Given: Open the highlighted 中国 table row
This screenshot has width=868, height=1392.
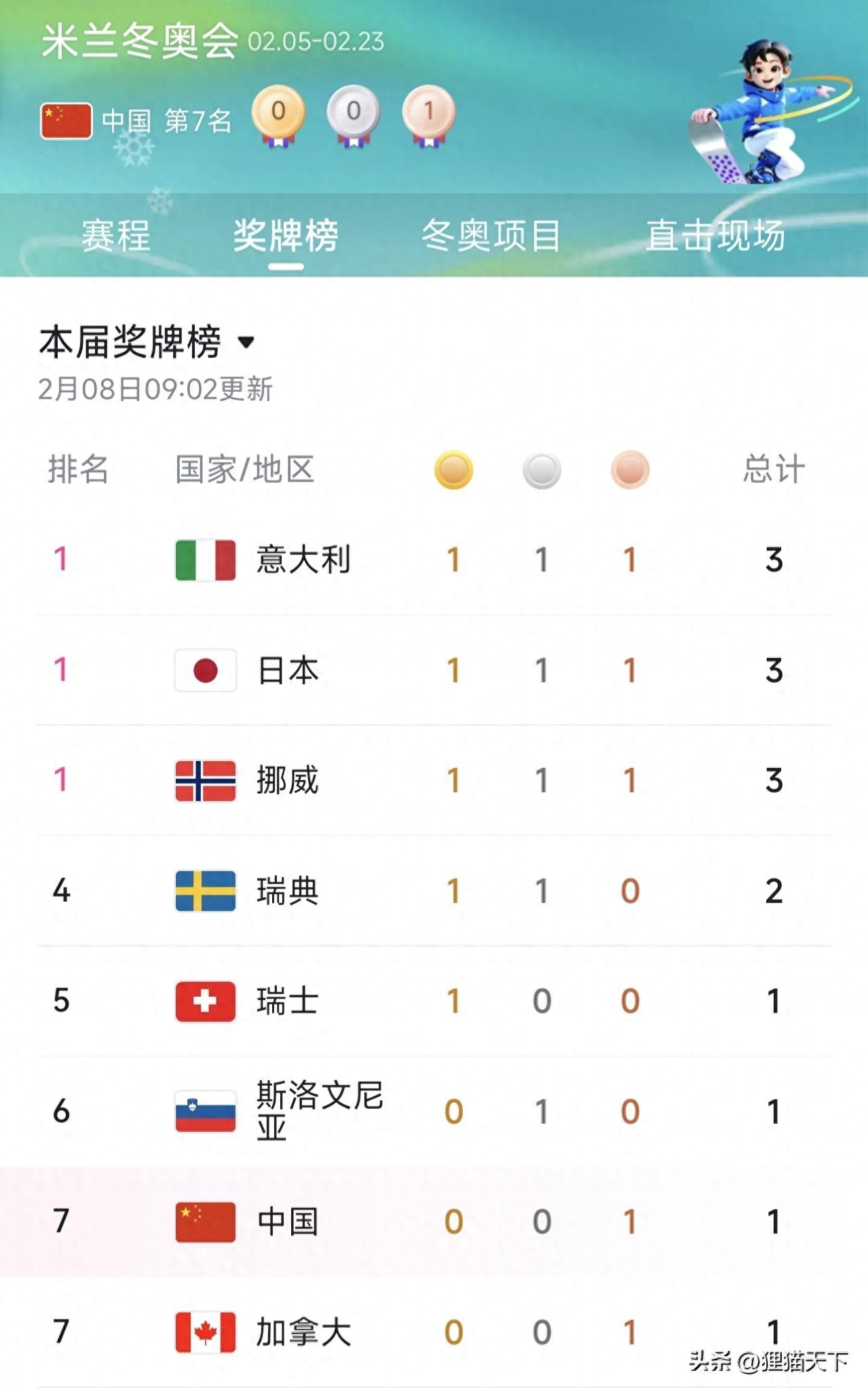Looking at the screenshot, I should click(434, 1222).
